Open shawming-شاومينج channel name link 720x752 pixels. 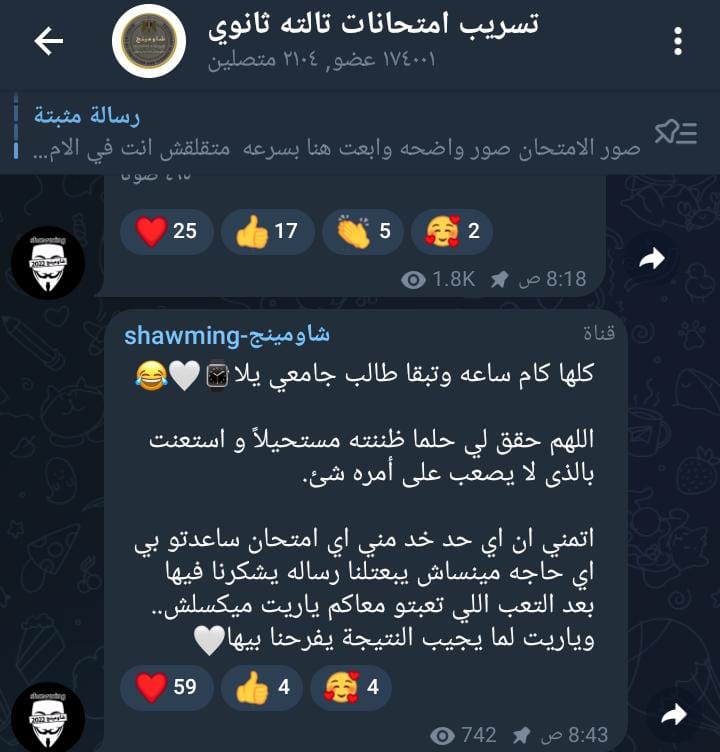point(226,334)
